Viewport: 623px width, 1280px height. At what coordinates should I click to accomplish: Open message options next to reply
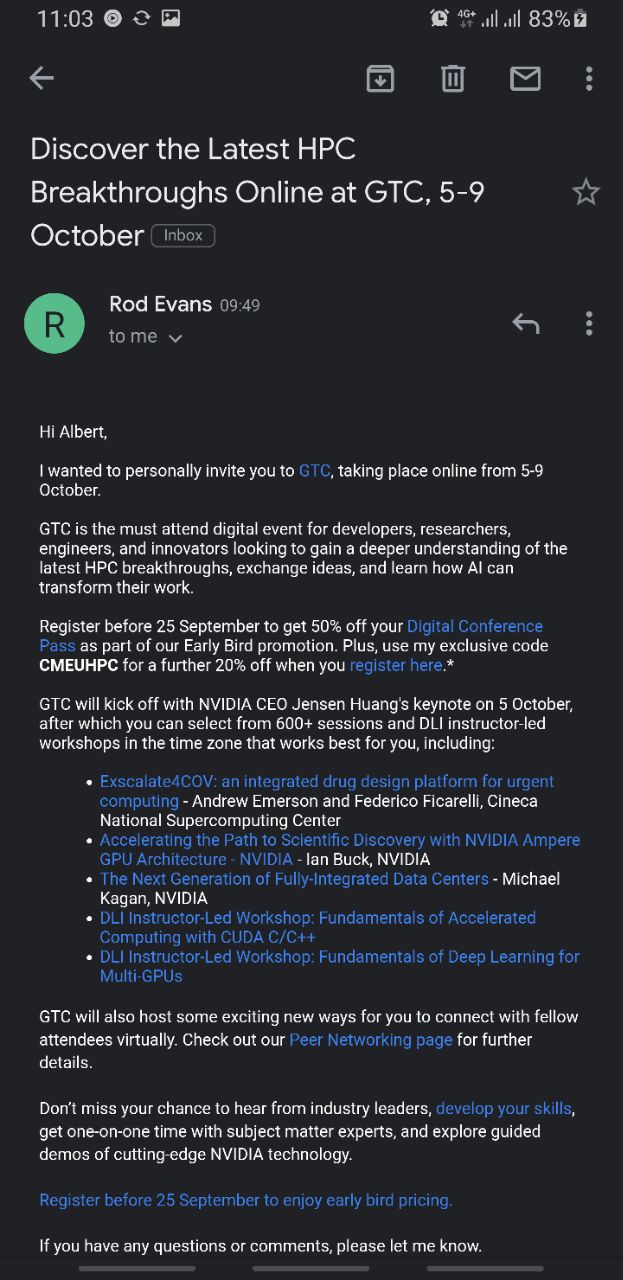[589, 323]
